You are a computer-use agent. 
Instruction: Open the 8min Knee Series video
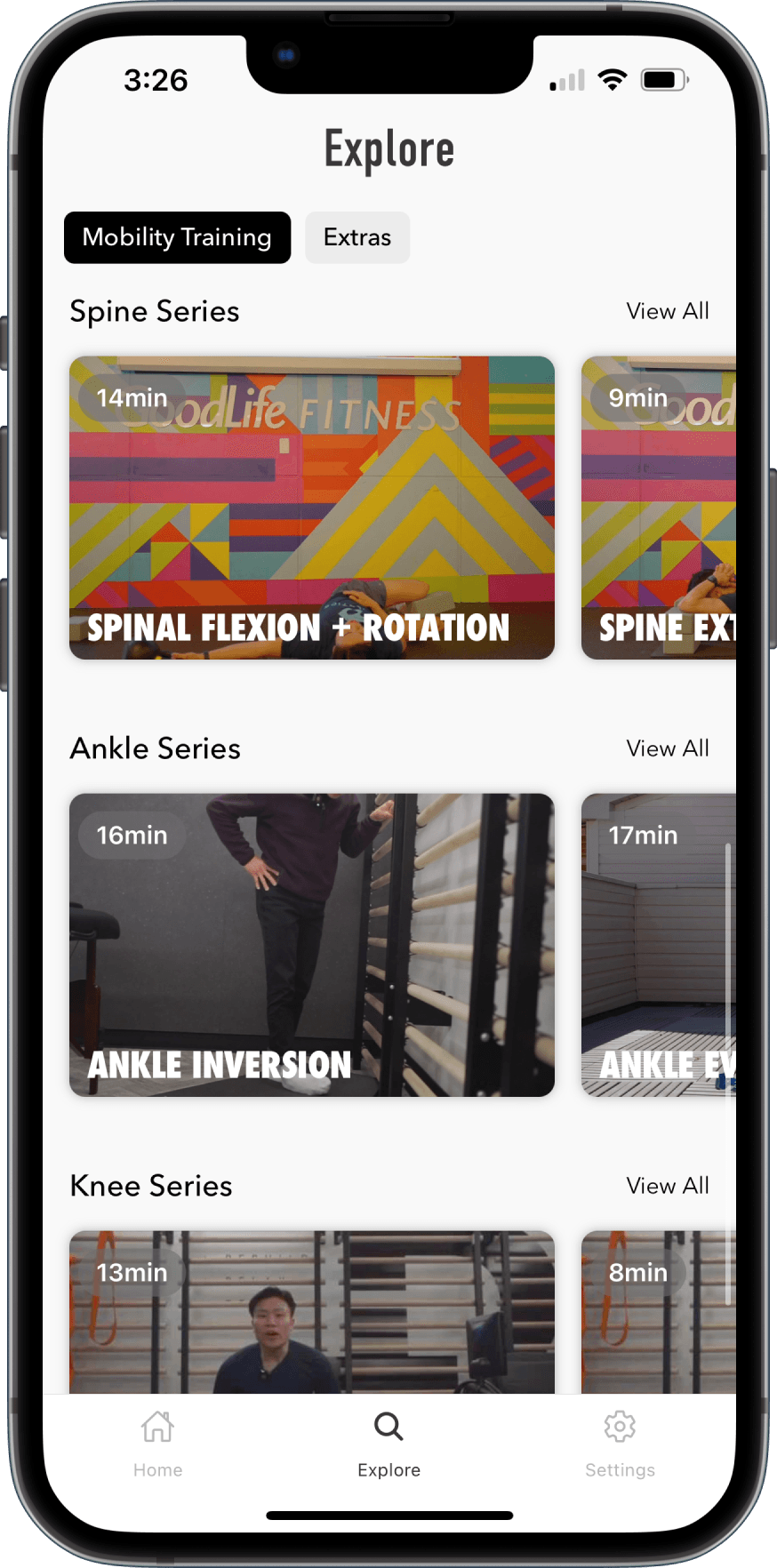coord(658,1311)
